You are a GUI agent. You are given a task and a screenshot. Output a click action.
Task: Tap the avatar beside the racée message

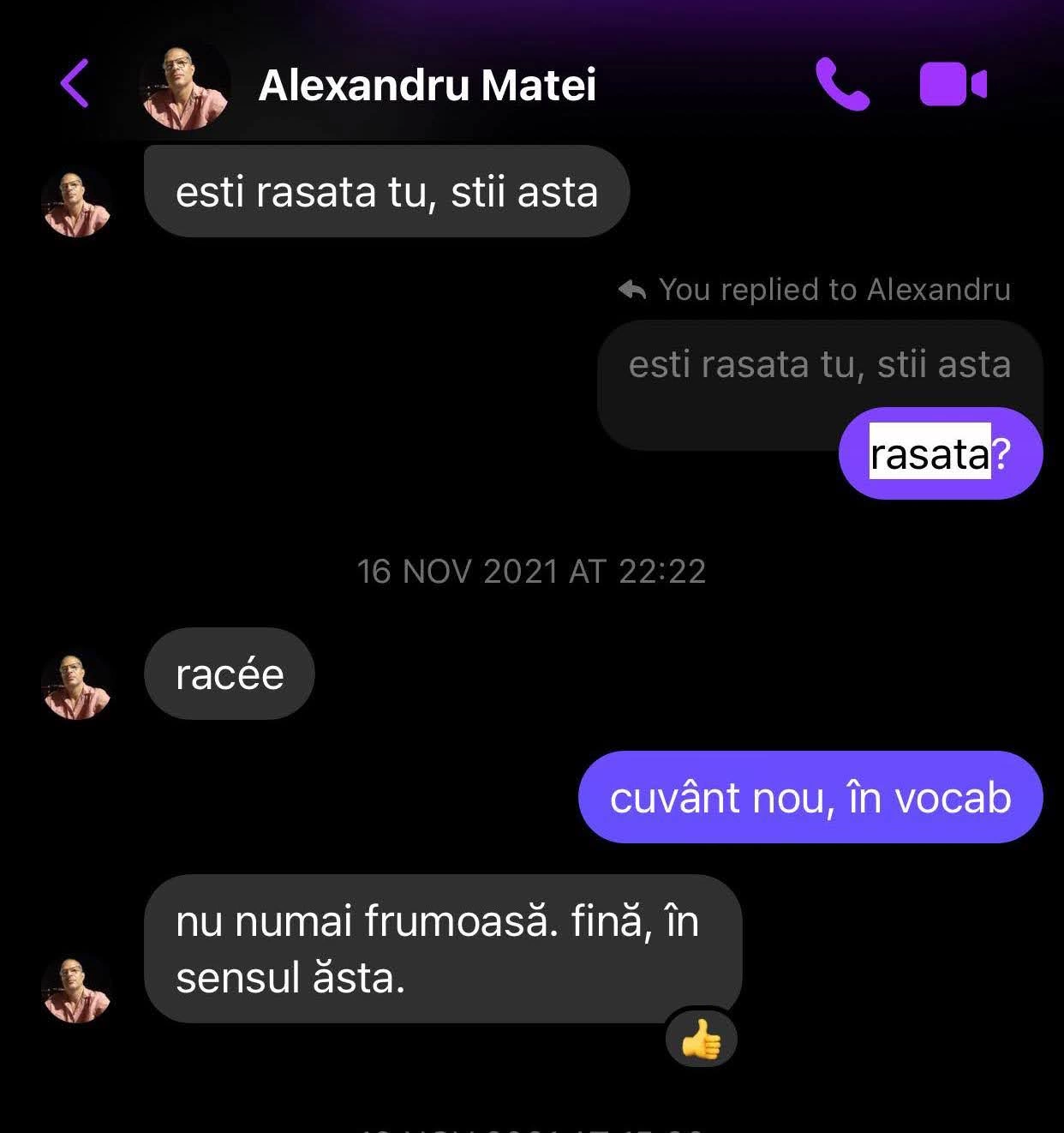pyautogui.click(x=76, y=684)
